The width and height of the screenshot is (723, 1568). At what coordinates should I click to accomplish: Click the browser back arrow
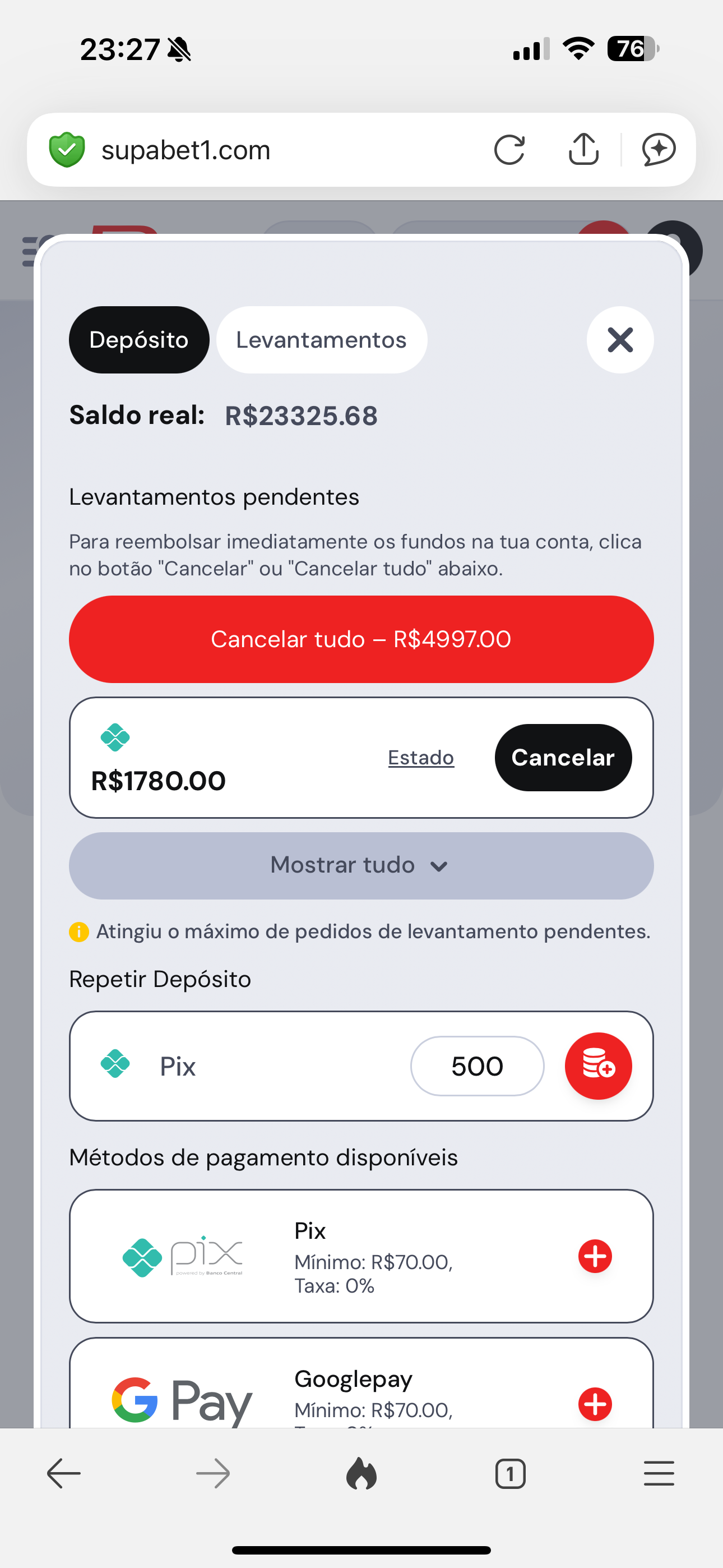pyautogui.click(x=62, y=1474)
